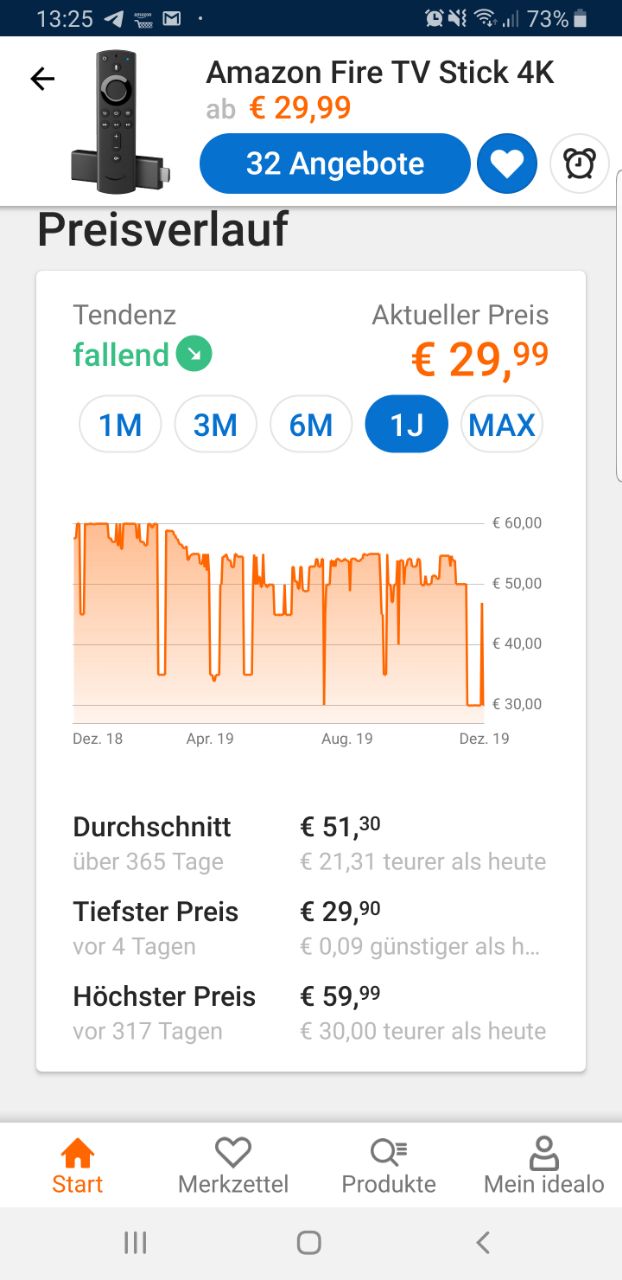Open the 32 Angebote offers list

(x=335, y=164)
